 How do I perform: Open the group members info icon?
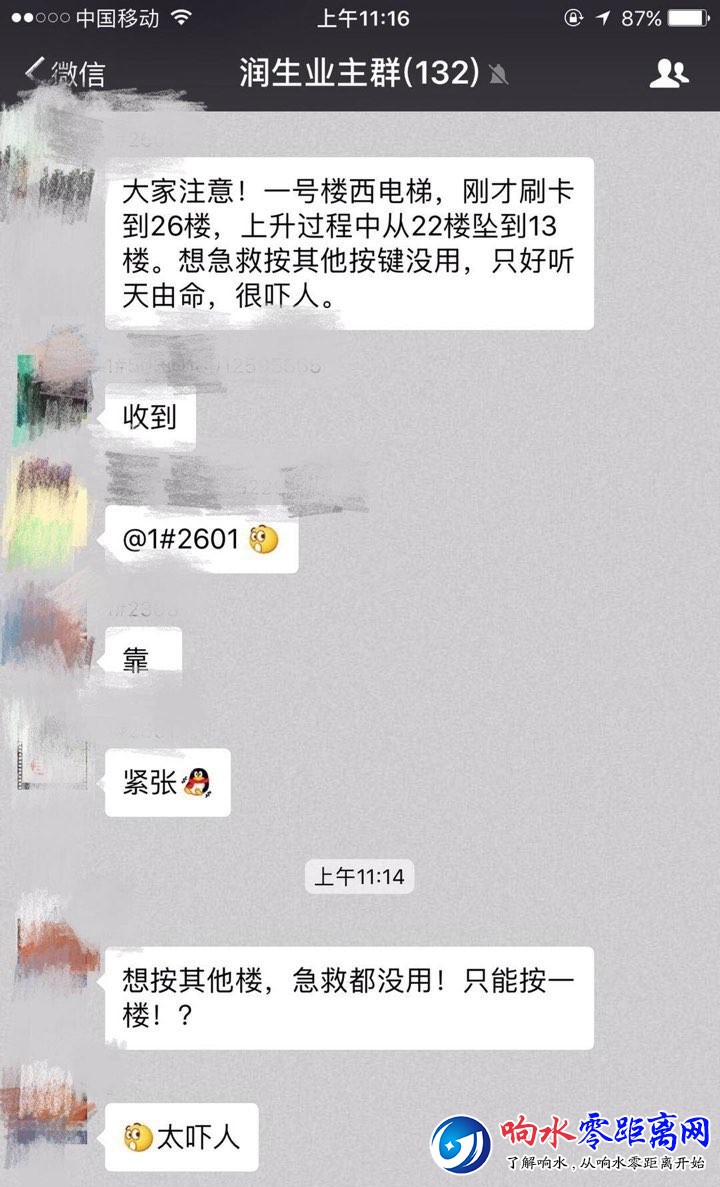pos(668,73)
